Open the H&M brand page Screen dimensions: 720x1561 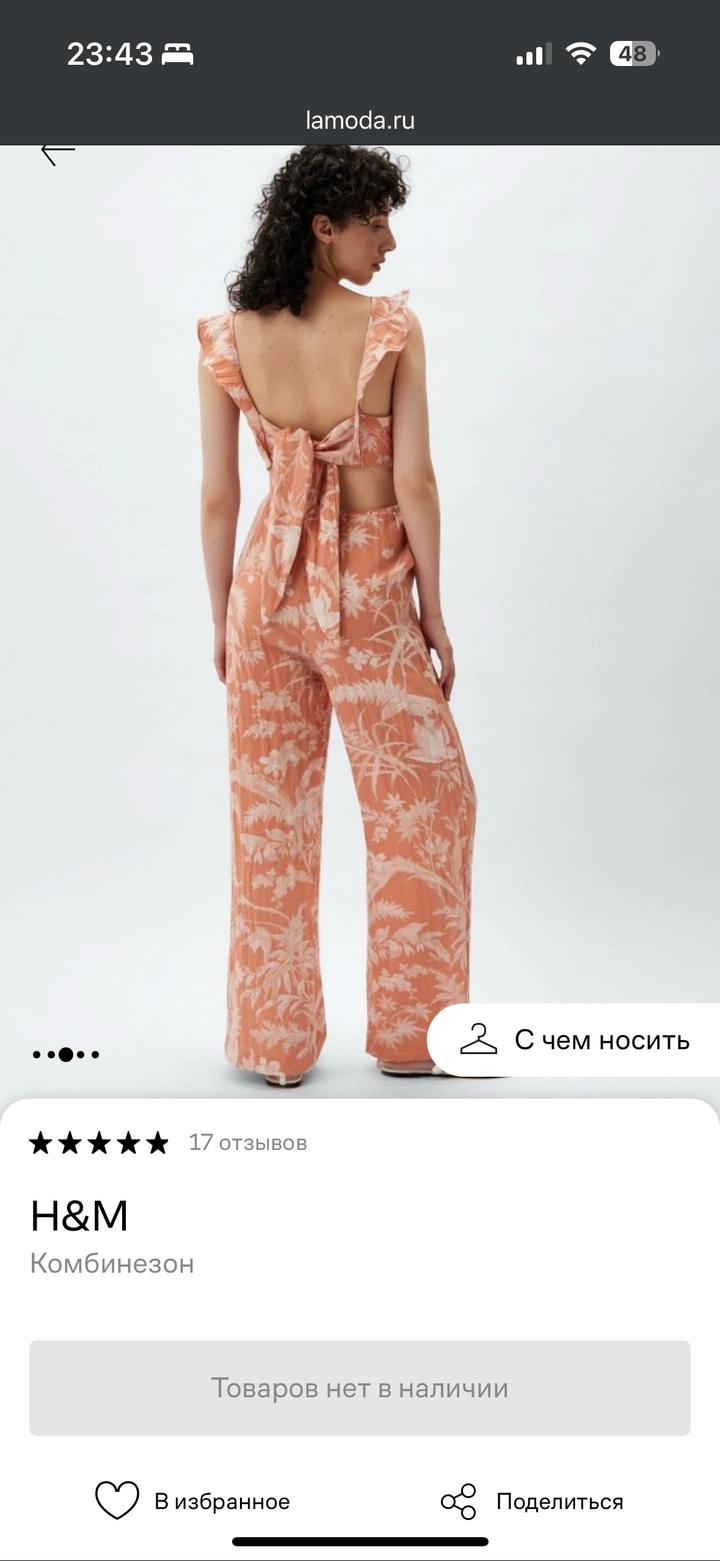pos(79,1216)
